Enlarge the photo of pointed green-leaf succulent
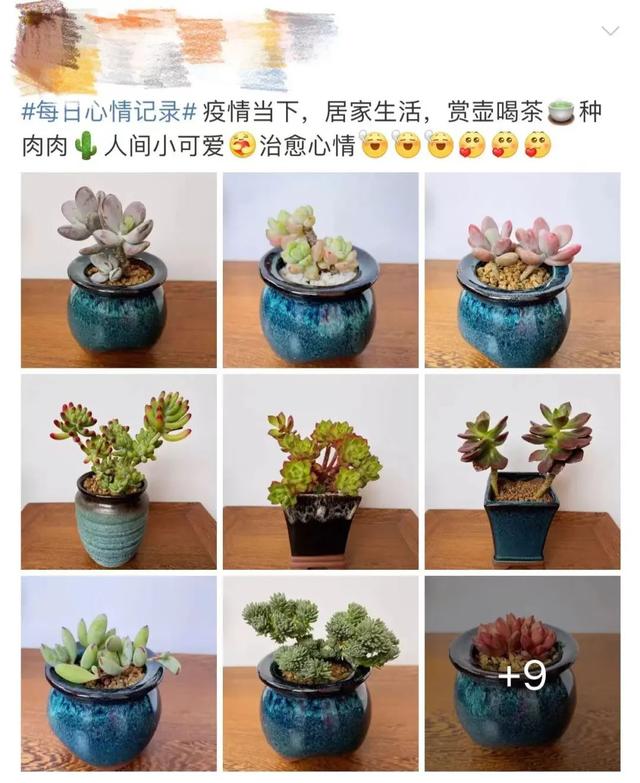The image size is (640, 783). 119,673
